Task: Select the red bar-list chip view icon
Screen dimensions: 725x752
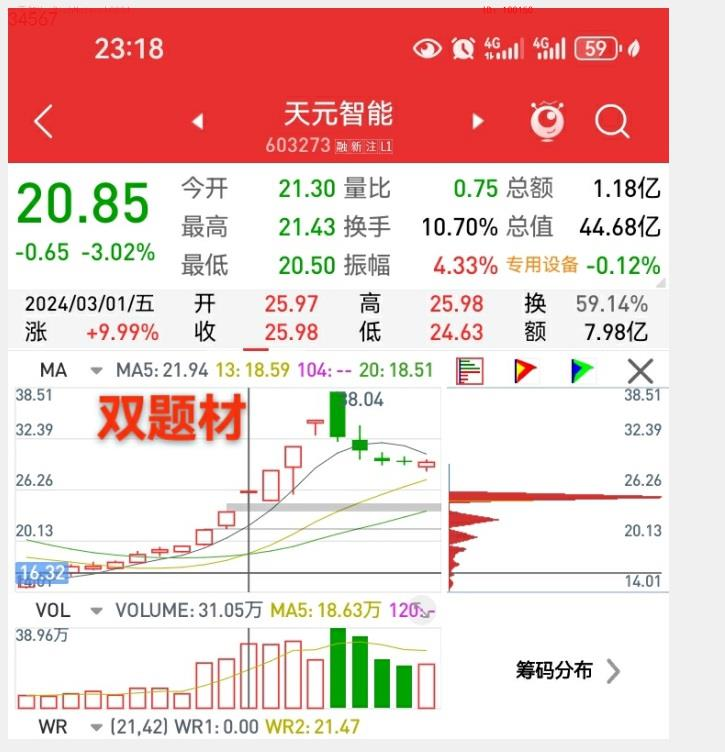Action: [x=470, y=371]
